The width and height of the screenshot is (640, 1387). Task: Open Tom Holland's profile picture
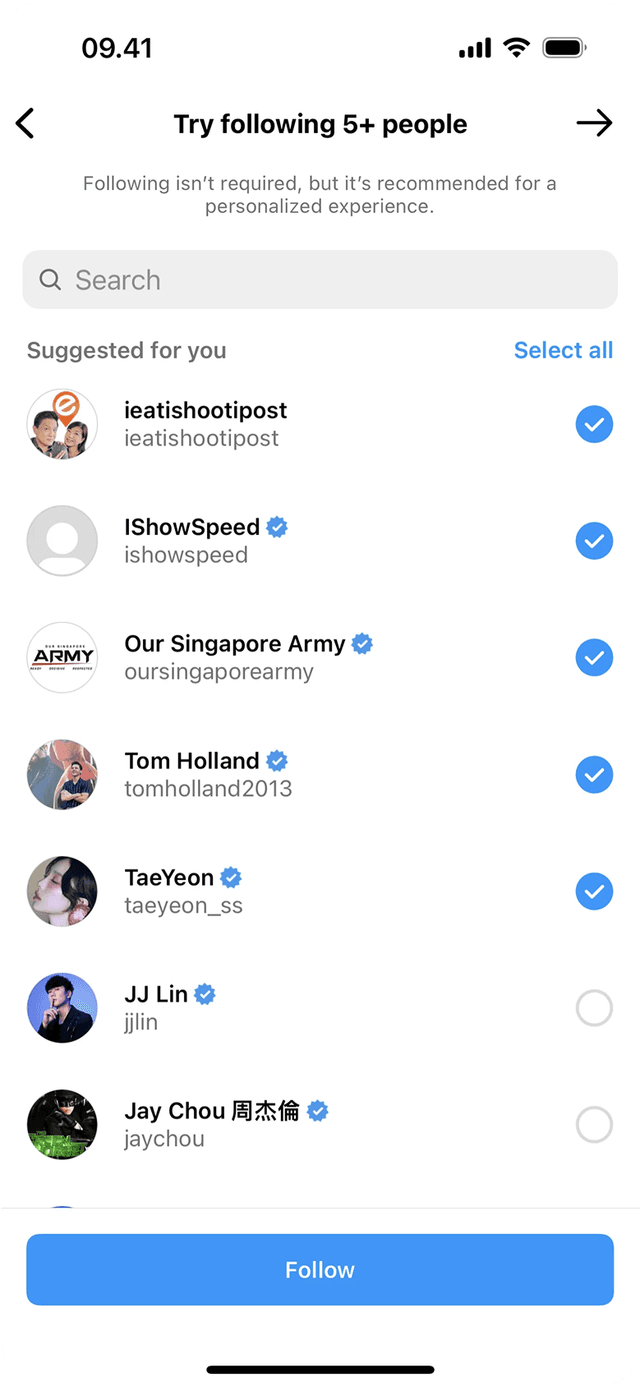click(x=62, y=775)
